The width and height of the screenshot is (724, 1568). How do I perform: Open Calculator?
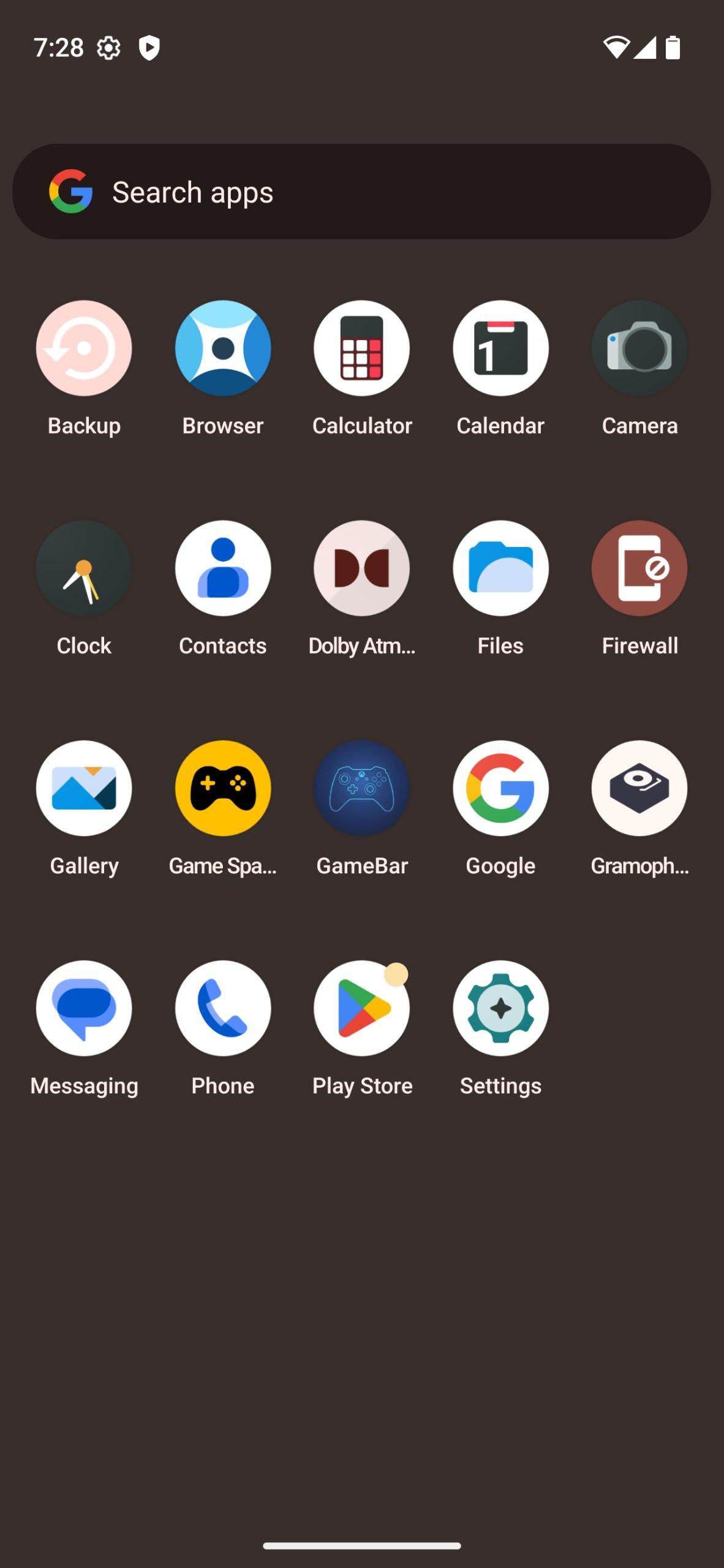tap(362, 349)
